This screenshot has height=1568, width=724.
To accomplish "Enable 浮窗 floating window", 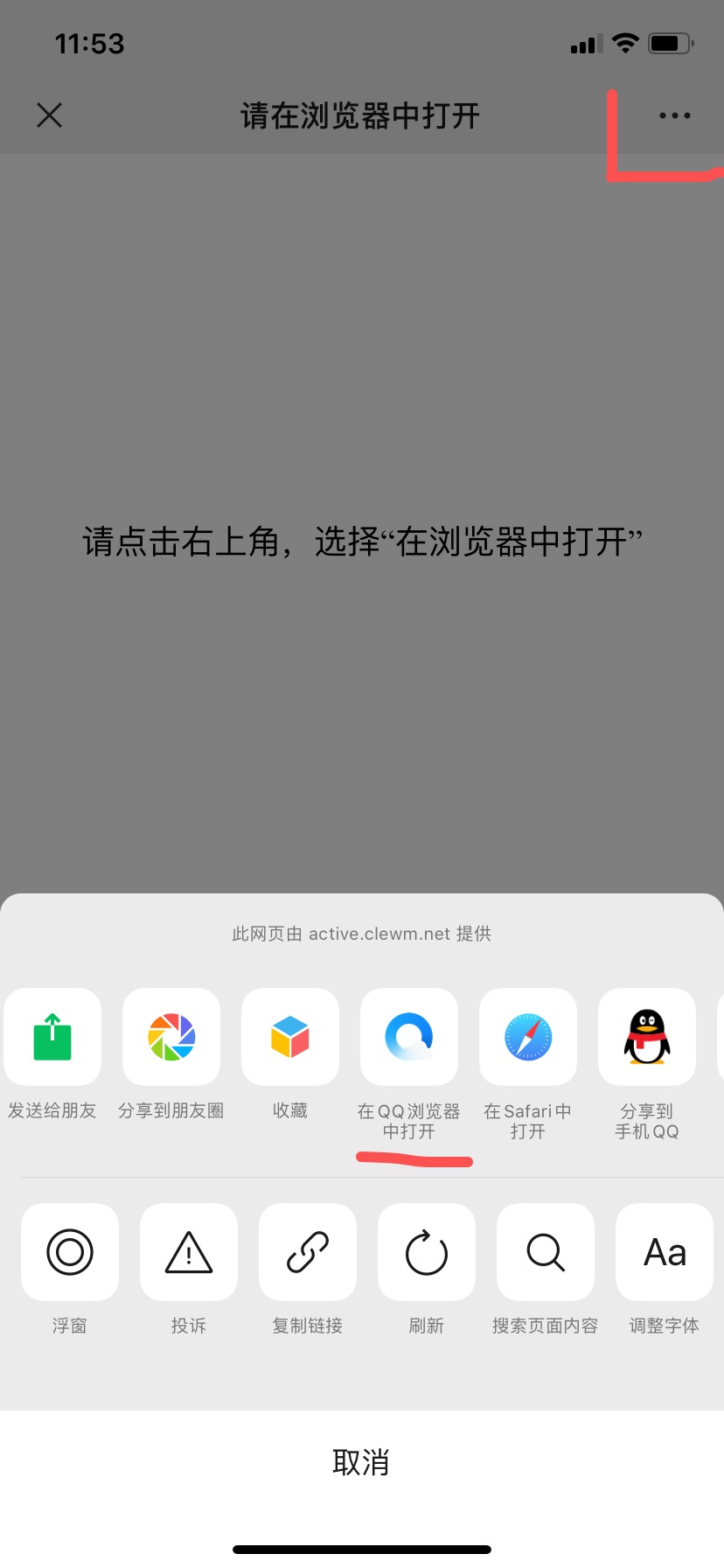I will tap(70, 1252).
